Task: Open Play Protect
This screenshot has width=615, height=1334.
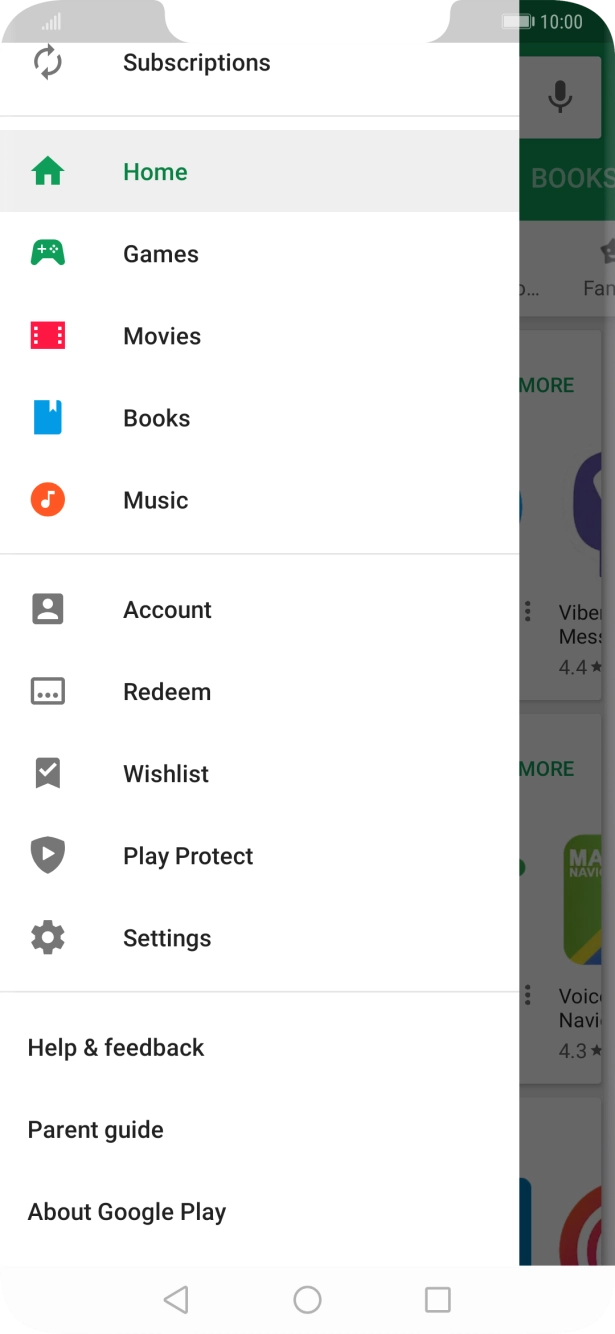Action: 187,856
